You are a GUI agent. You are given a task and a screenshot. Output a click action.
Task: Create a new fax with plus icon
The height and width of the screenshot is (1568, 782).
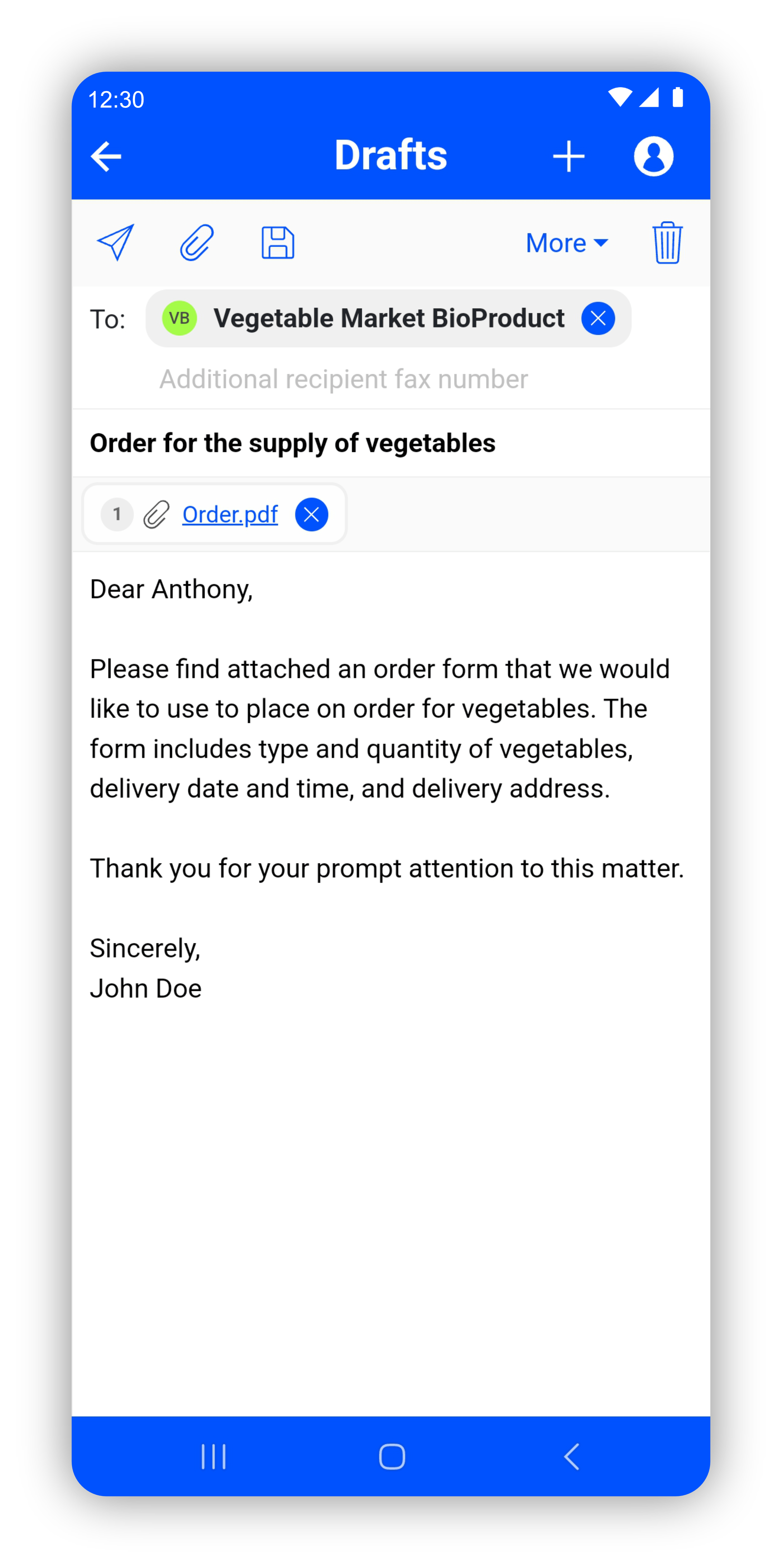click(568, 156)
